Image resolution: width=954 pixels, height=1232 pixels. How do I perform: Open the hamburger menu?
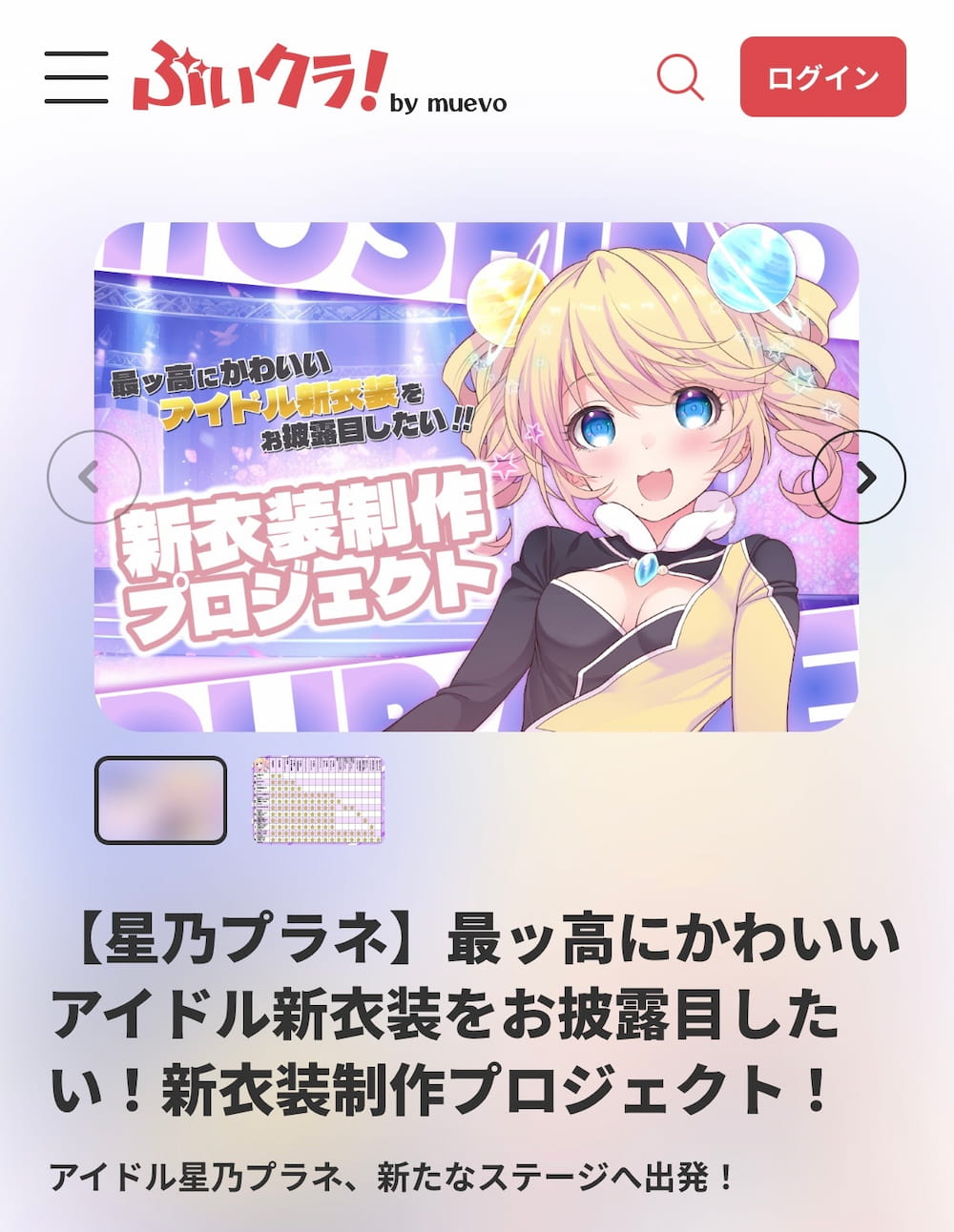[x=76, y=77]
